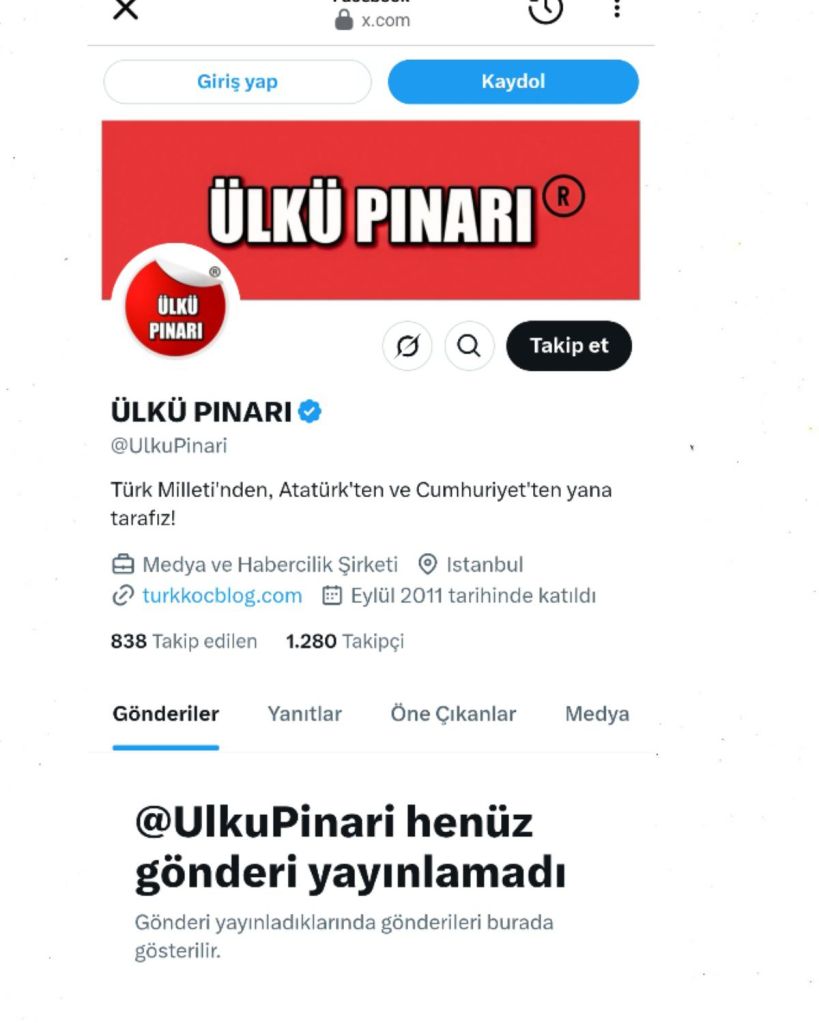This screenshot has height=1023, width=819.
Task: Open the browser overflow menu
Action: [x=617, y=8]
